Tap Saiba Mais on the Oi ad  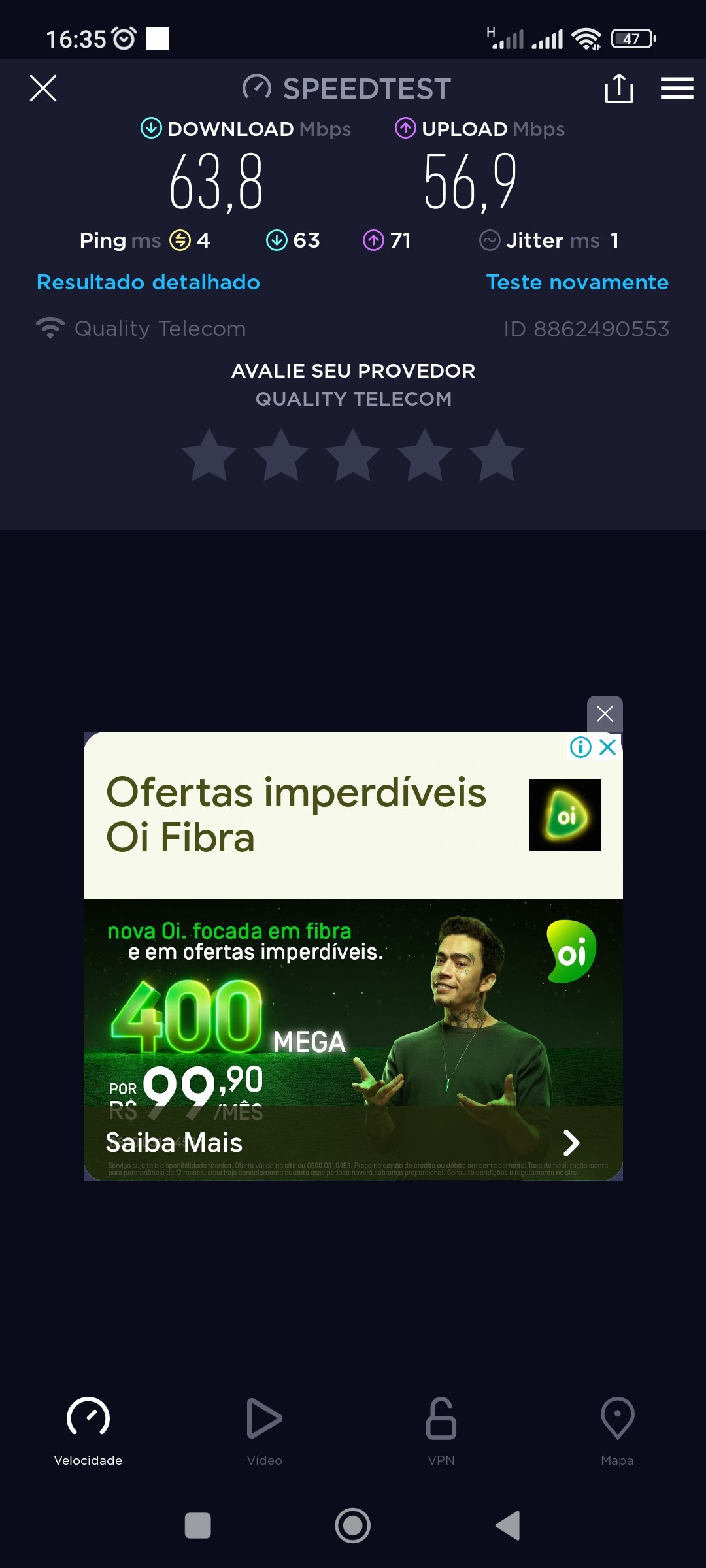tap(174, 1143)
